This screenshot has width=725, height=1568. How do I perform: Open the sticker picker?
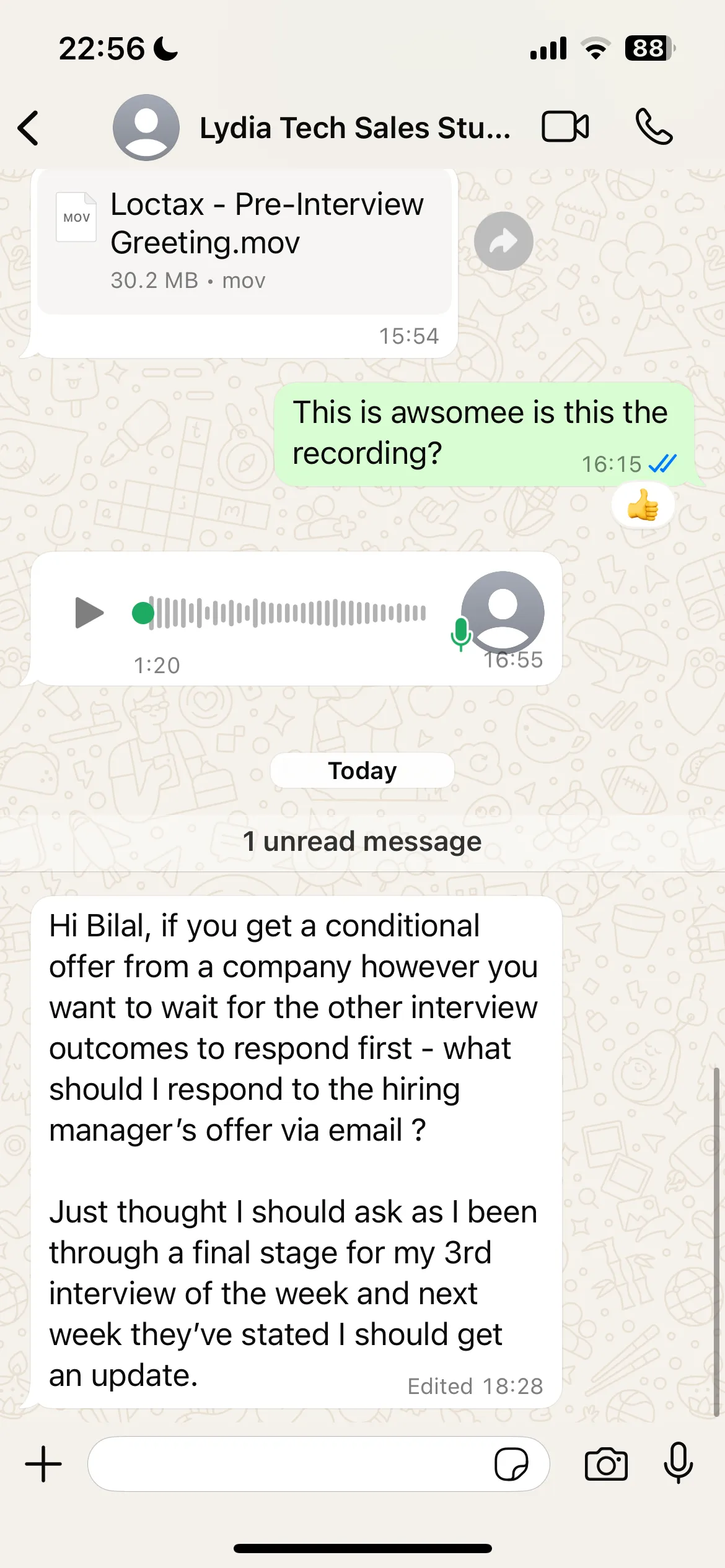(x=511, y=1464)
